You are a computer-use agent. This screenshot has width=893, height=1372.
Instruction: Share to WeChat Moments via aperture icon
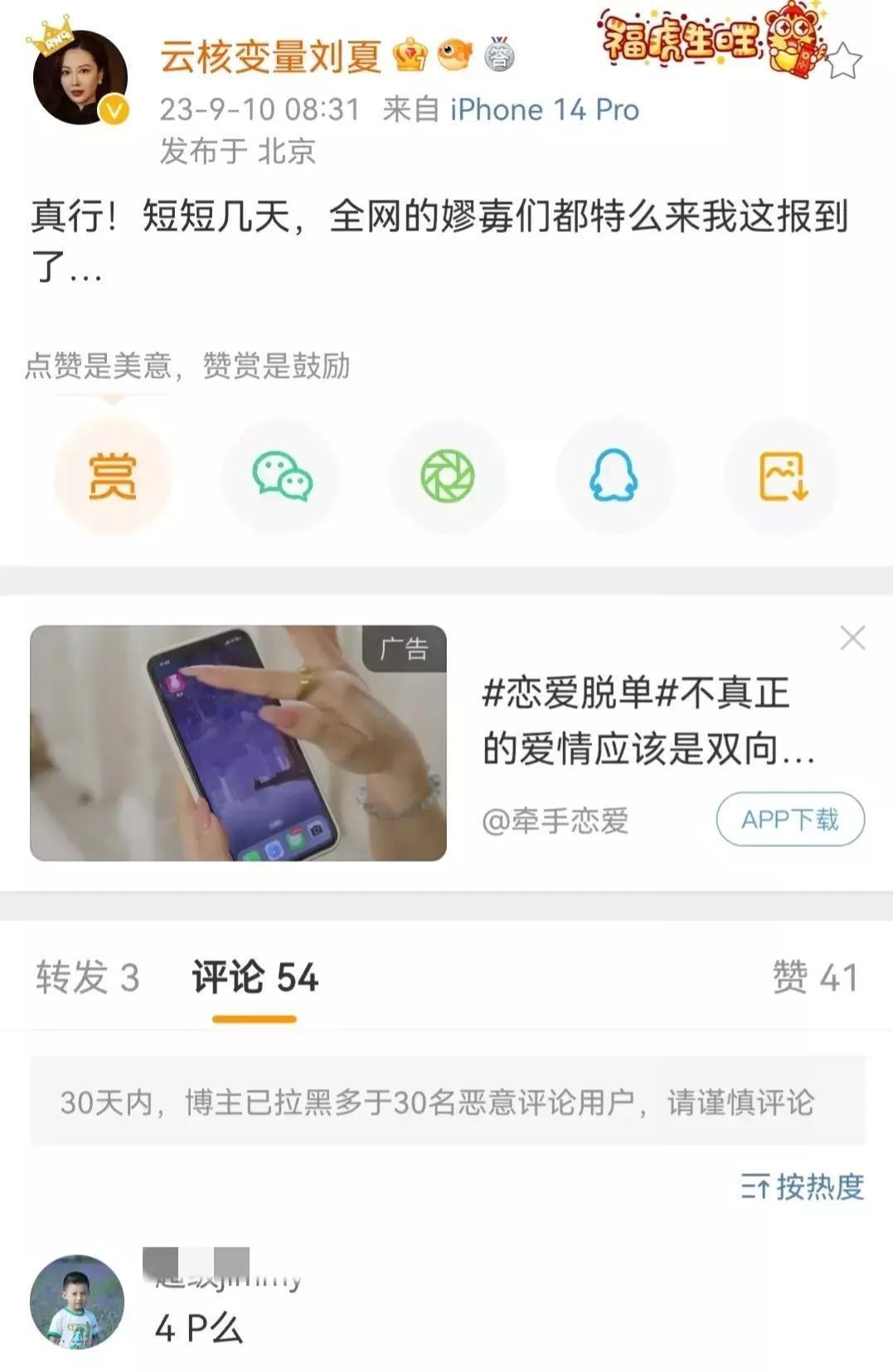448,477
